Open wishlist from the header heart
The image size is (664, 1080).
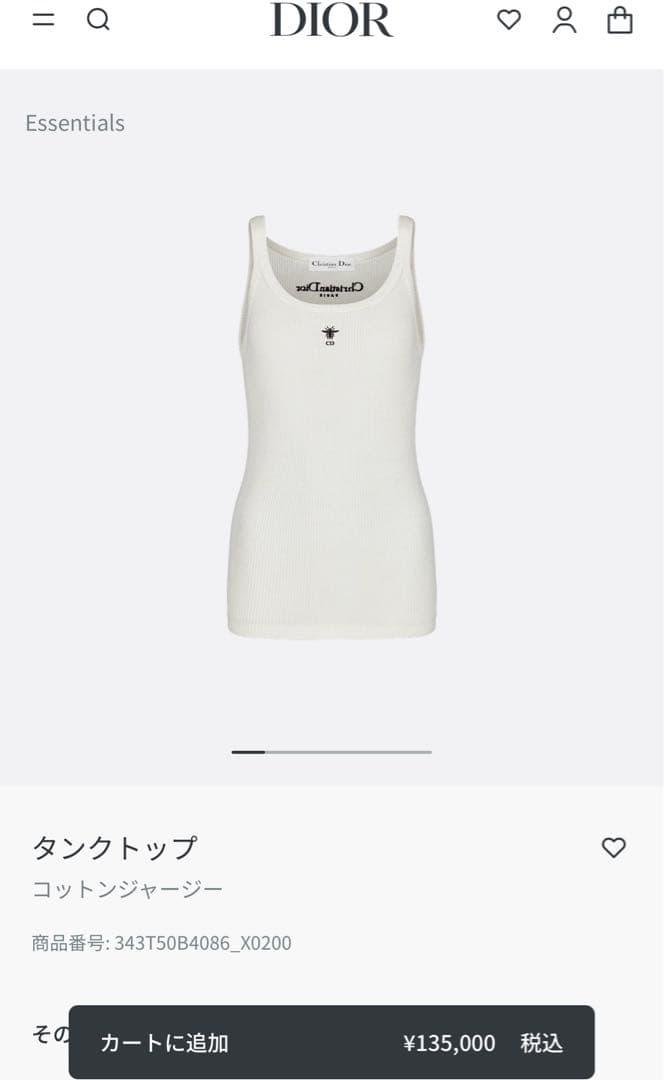tap(509, 19)
